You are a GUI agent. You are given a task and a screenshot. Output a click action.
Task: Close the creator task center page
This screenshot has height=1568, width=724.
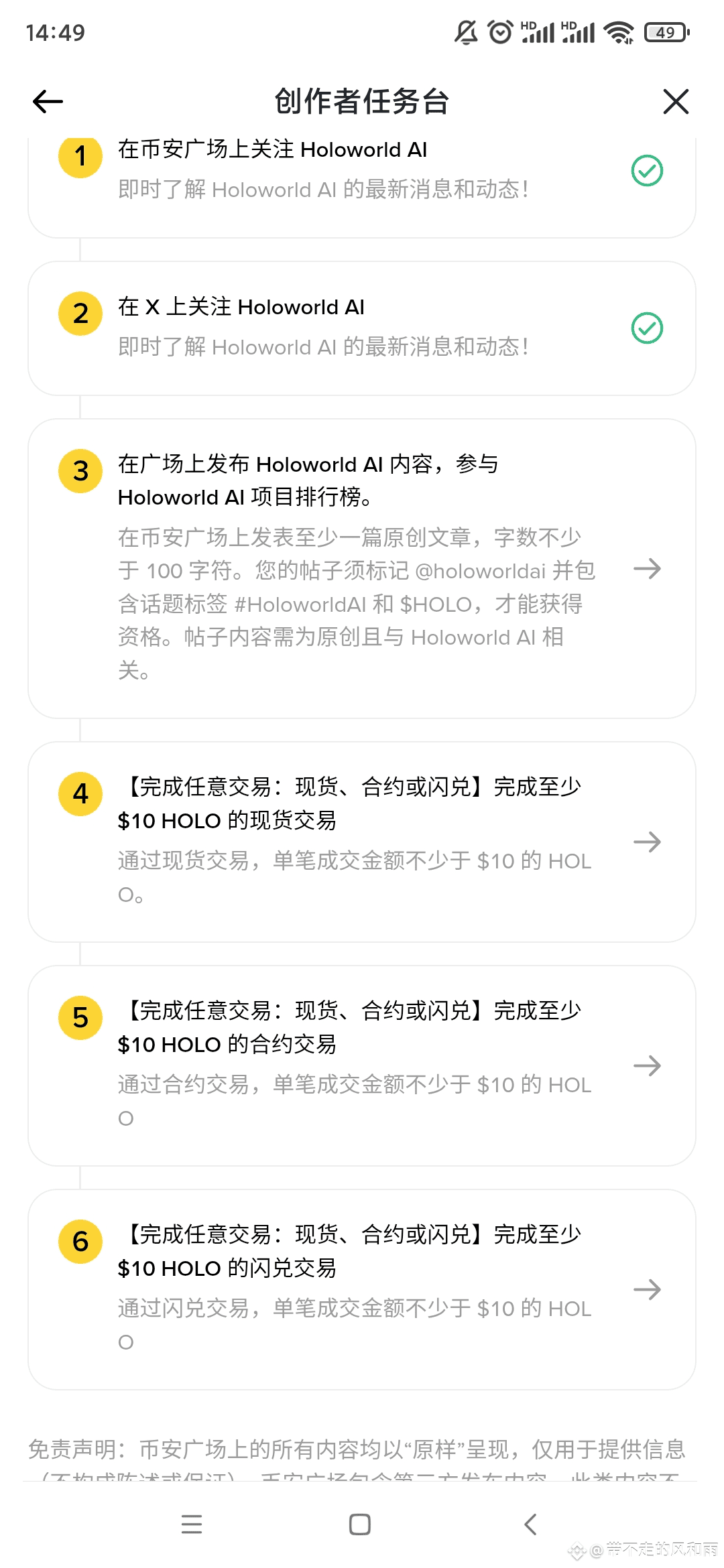(x=675, y=102)
